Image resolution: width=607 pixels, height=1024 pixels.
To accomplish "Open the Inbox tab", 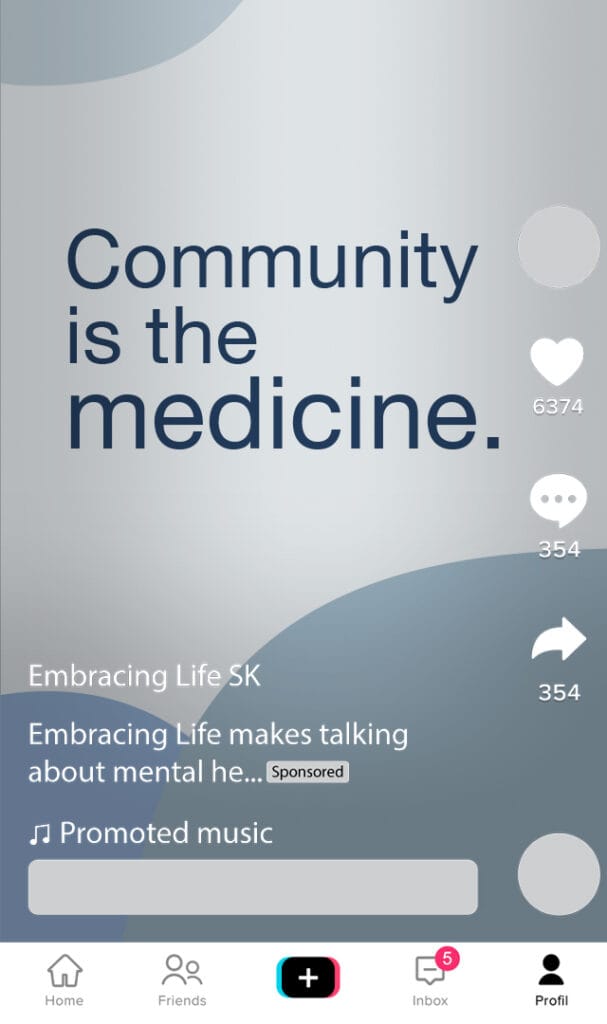I will coord(430,980).
